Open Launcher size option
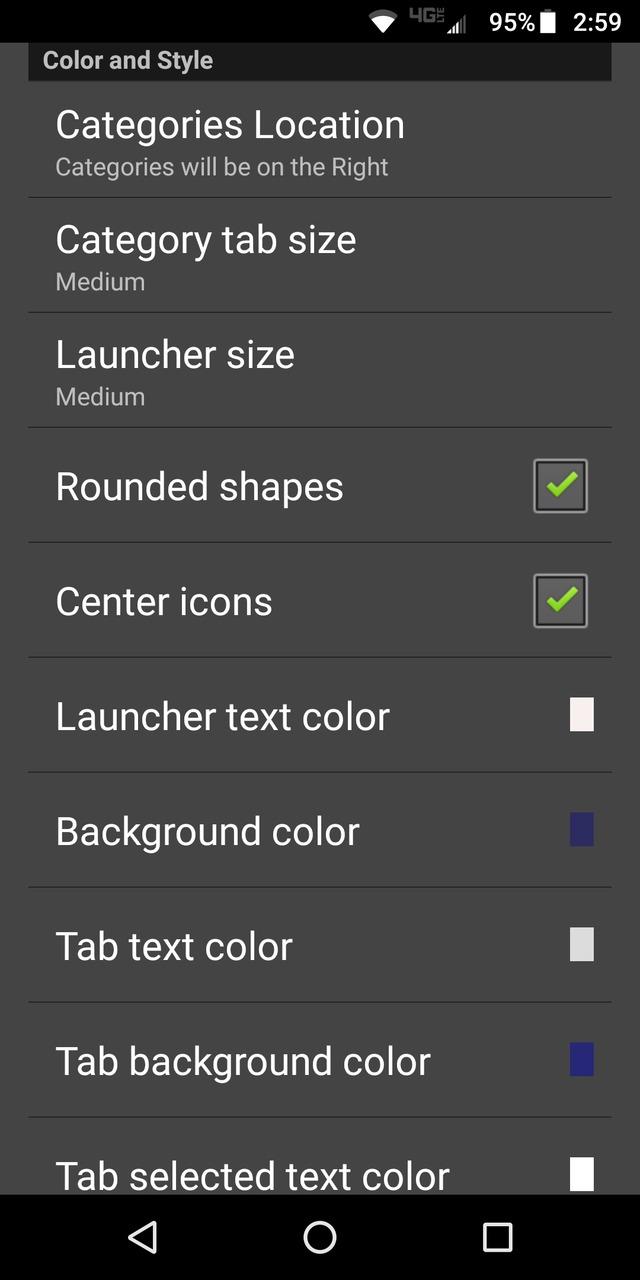This screenshot has width=640, height=1280. click(x=320, y=371)
